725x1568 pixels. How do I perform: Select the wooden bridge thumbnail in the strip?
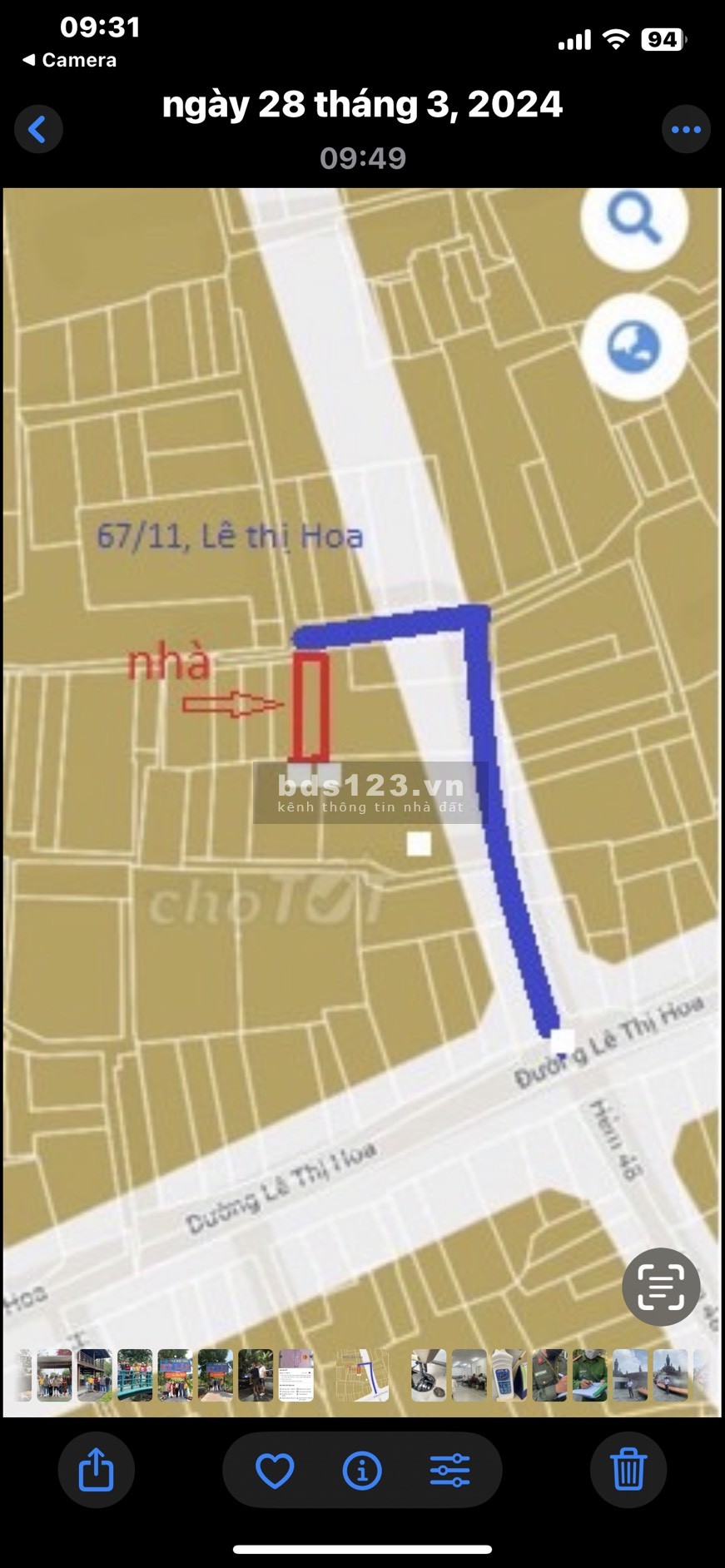135,1375
